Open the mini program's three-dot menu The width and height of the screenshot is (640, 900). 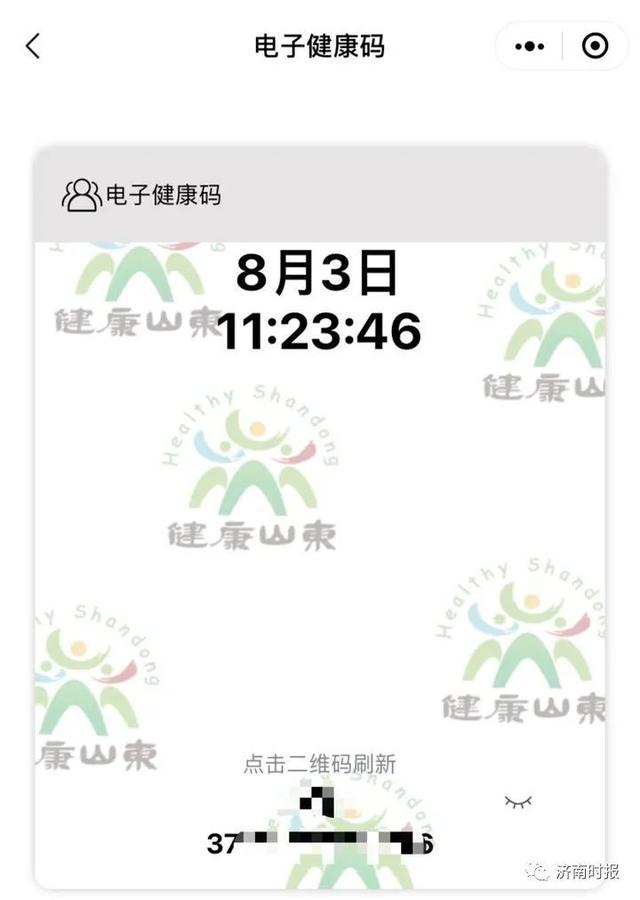coord(529,46)
